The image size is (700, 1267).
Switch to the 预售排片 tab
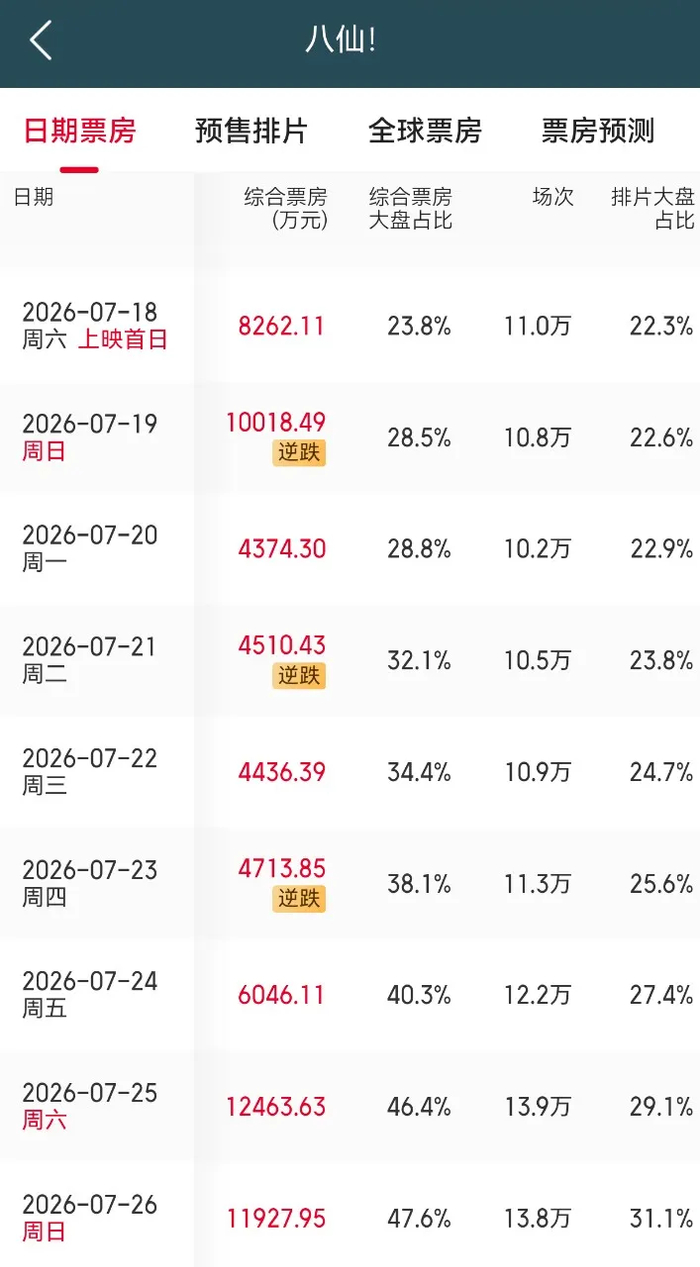tap(251, 130)
